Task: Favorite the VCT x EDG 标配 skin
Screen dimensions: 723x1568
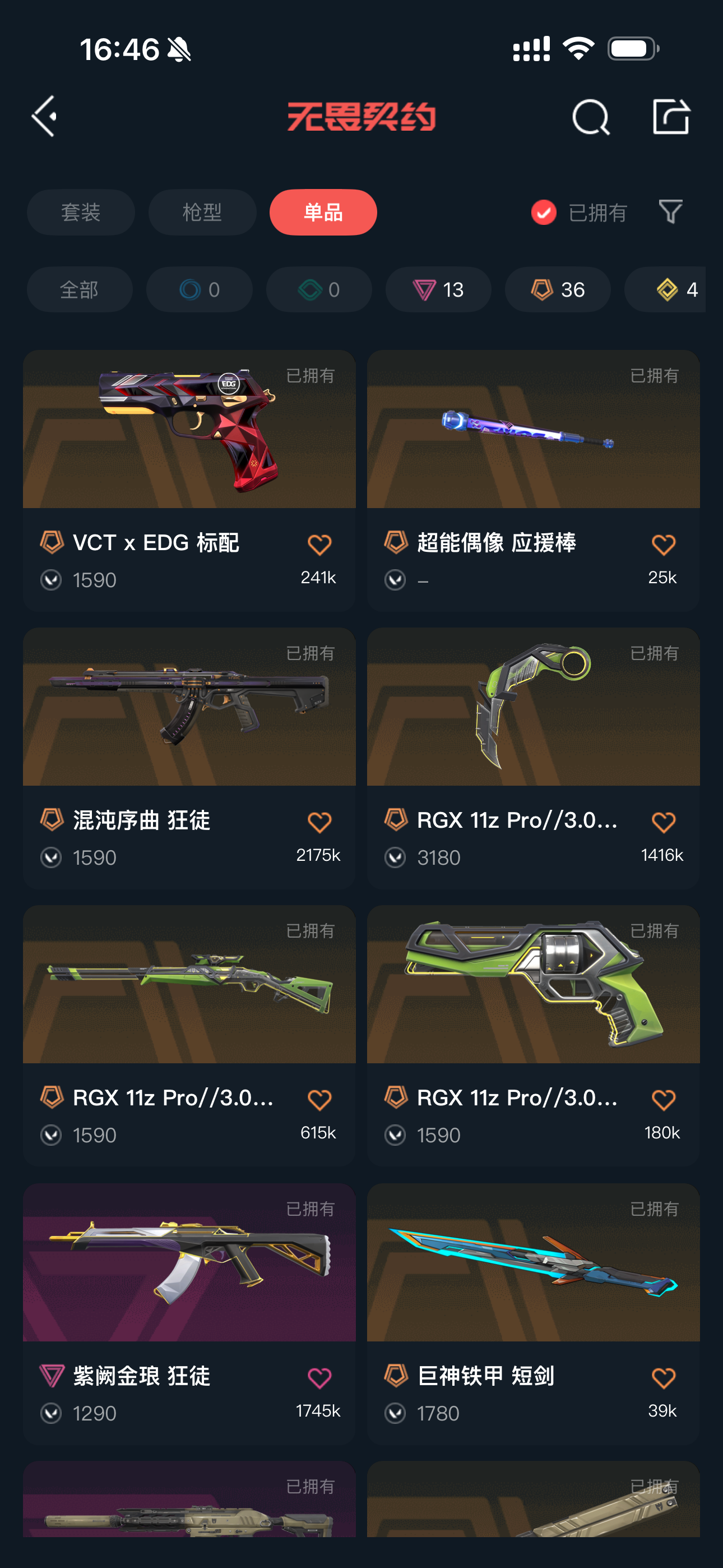Action: (319, 544)
